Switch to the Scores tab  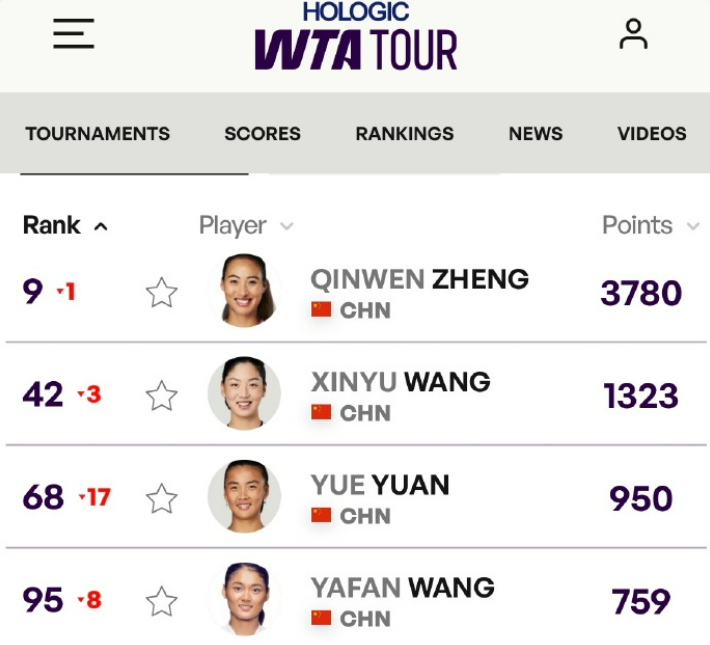(262, 134)
